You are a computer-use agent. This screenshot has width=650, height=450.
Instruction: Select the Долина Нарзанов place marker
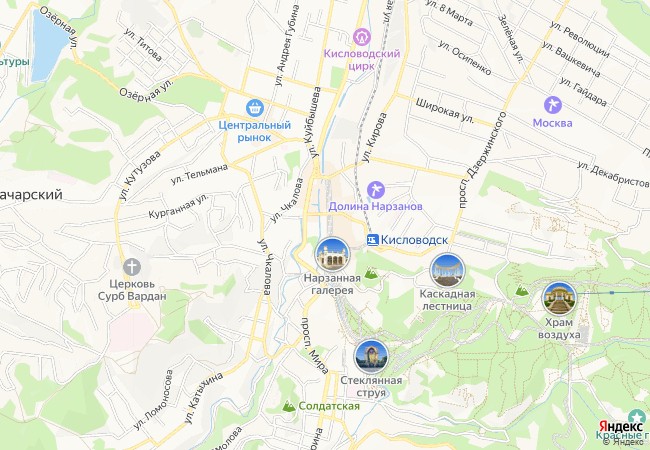point(375,189)
